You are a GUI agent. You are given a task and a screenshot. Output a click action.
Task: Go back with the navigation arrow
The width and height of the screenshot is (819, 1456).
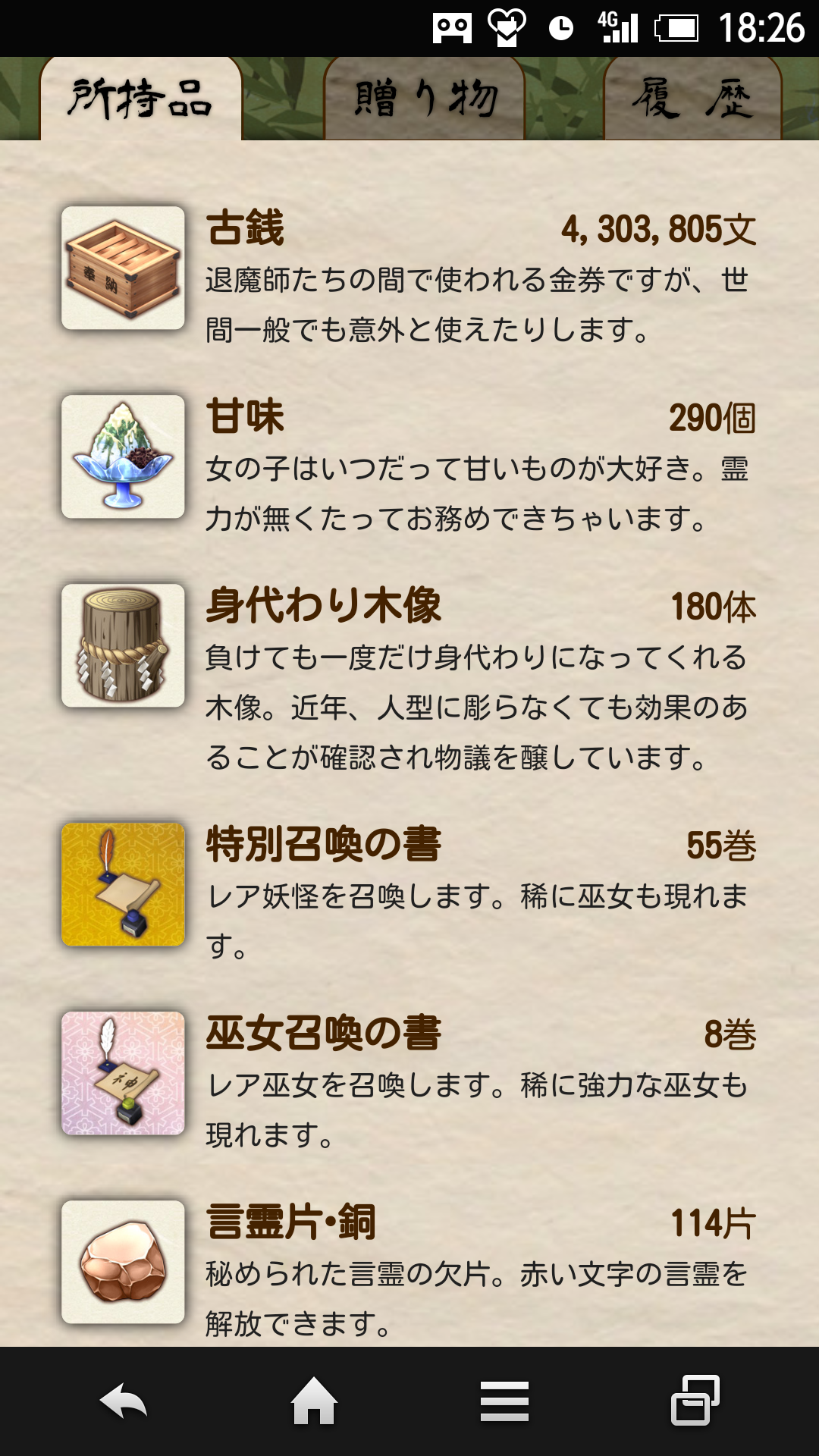pyautogui.click(x=124, y=1401)
